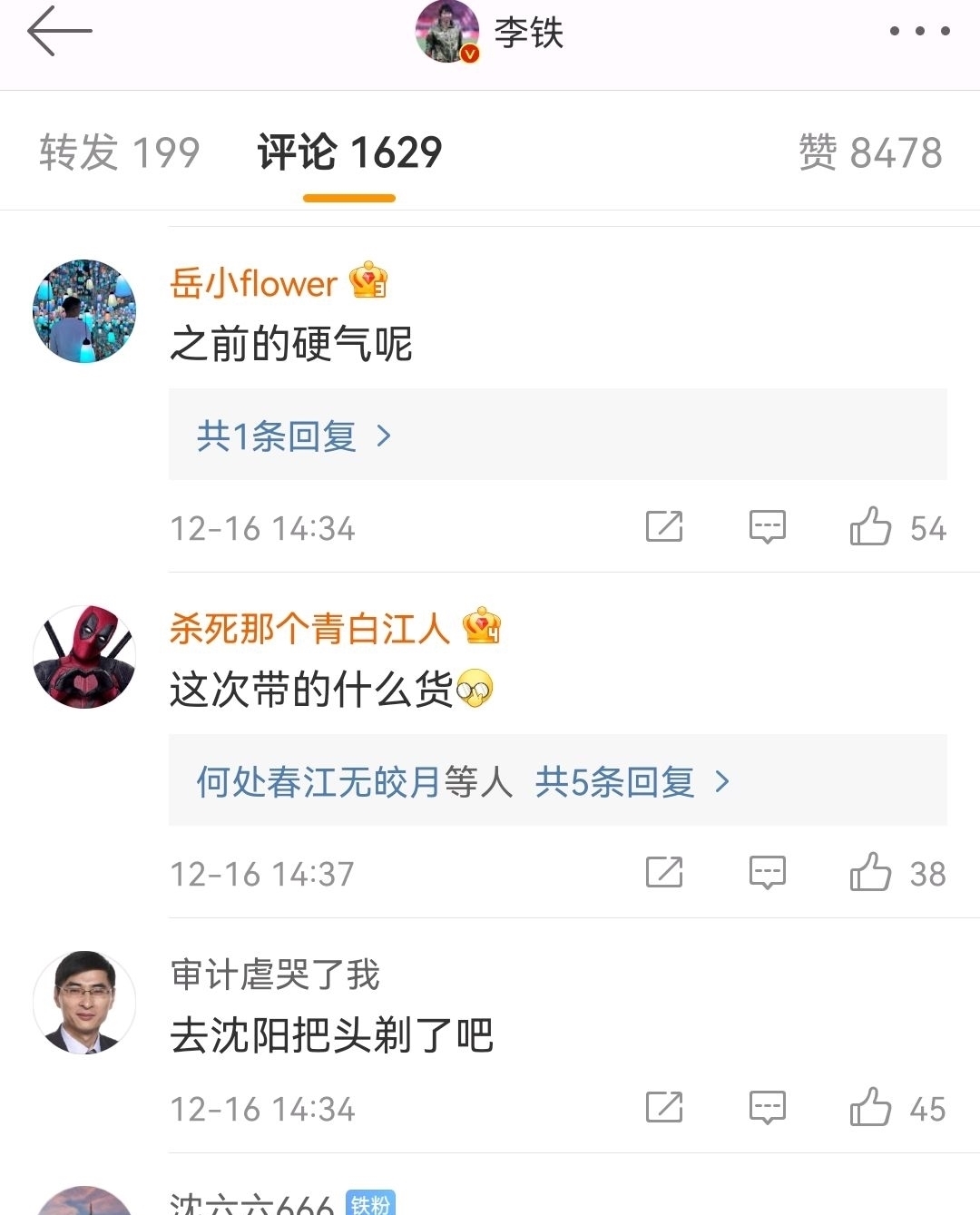Tap 李铁's verified avatar in the header

point(446,34)
